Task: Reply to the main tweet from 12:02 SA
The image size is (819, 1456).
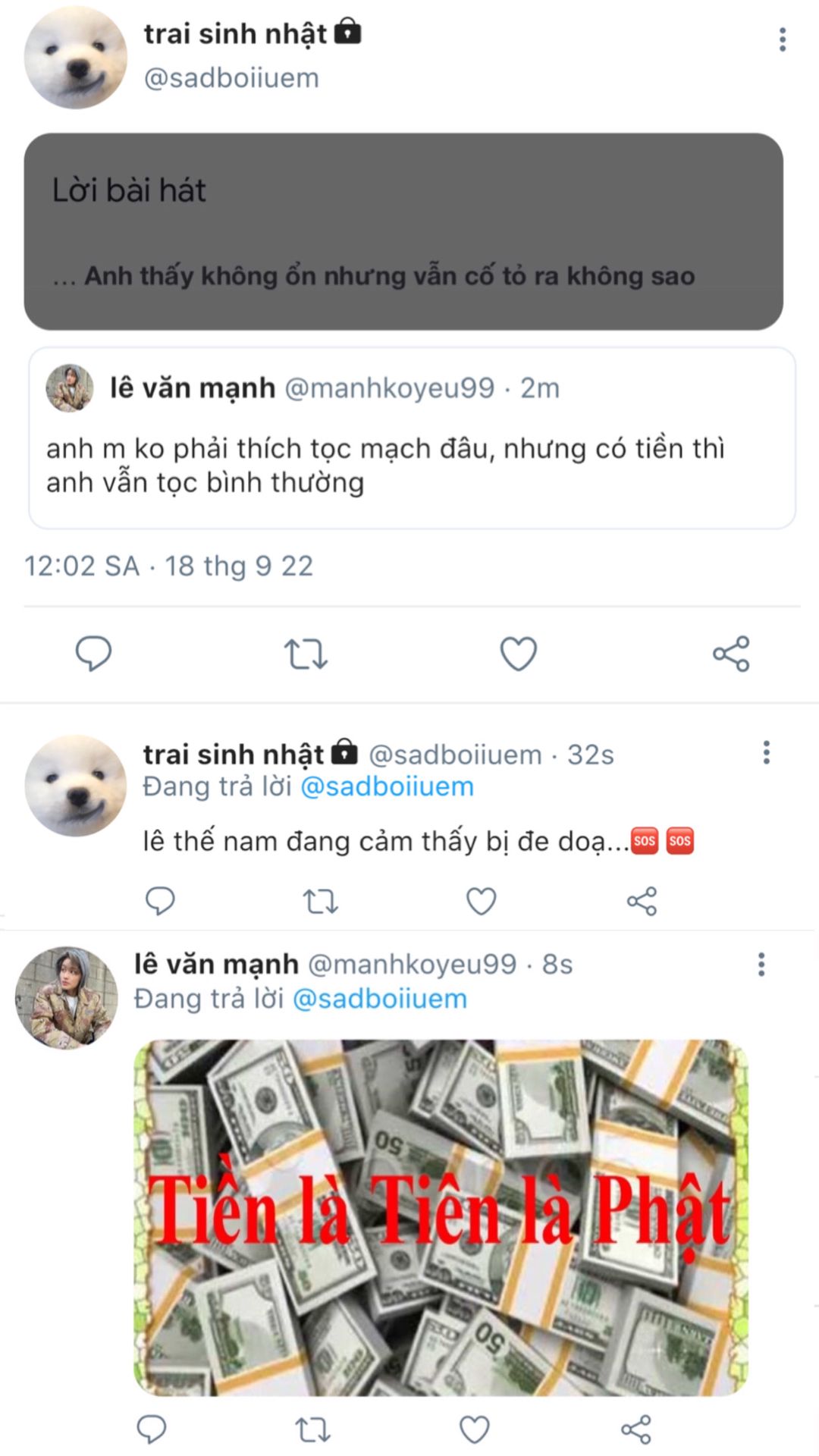Action: point(93,654)
